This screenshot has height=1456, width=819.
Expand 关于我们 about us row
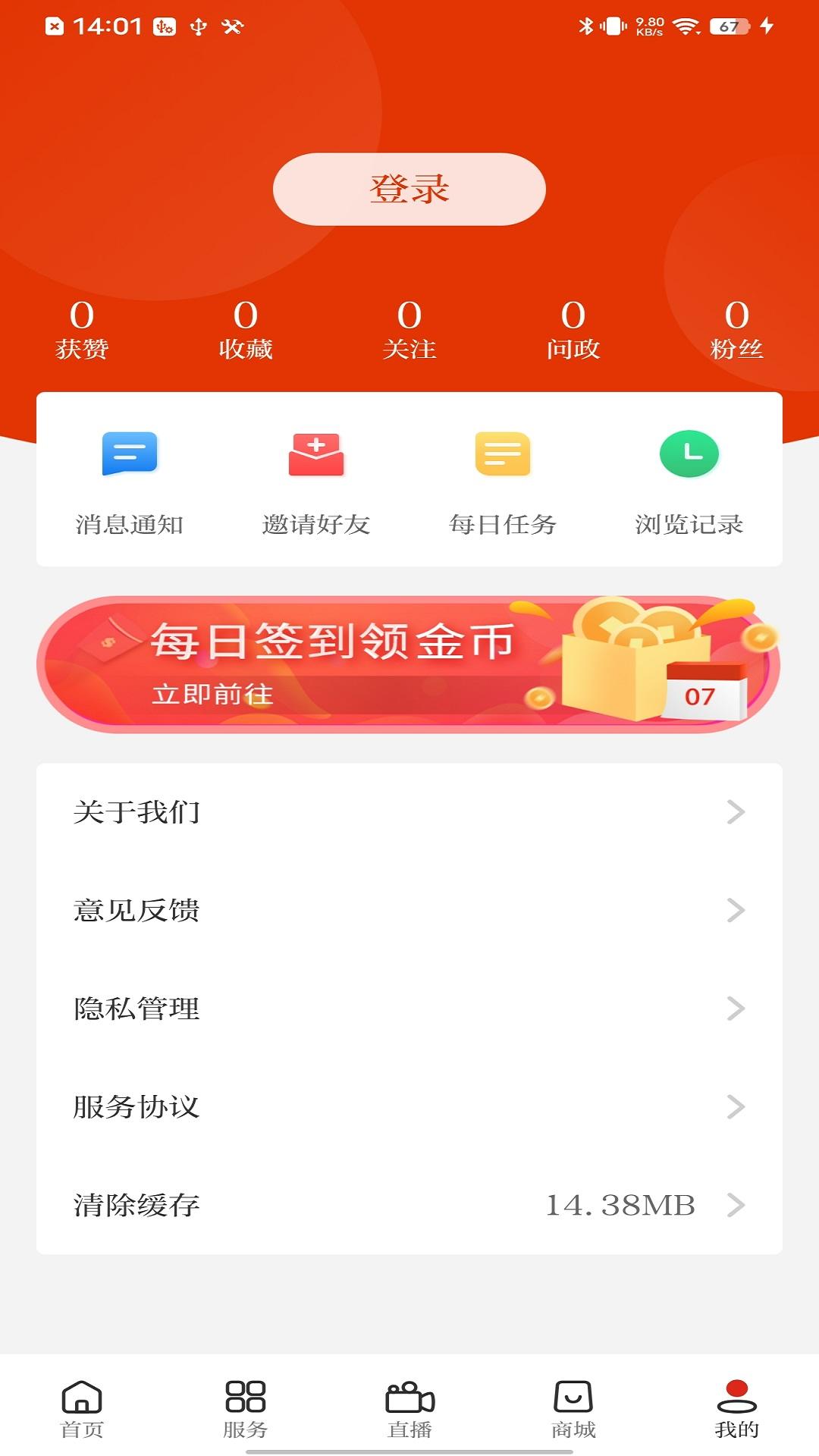point(409,811)
